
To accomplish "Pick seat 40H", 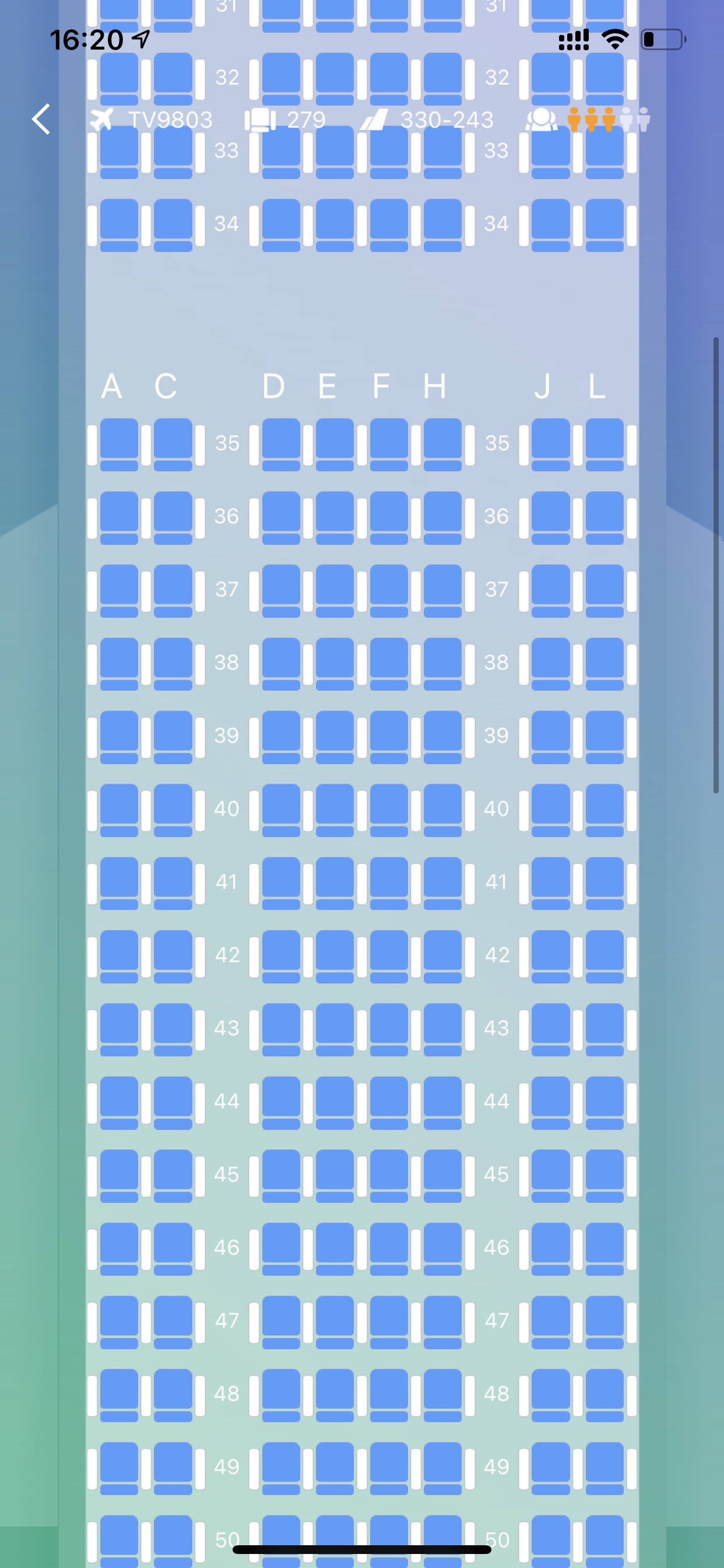I will (442, 809).
